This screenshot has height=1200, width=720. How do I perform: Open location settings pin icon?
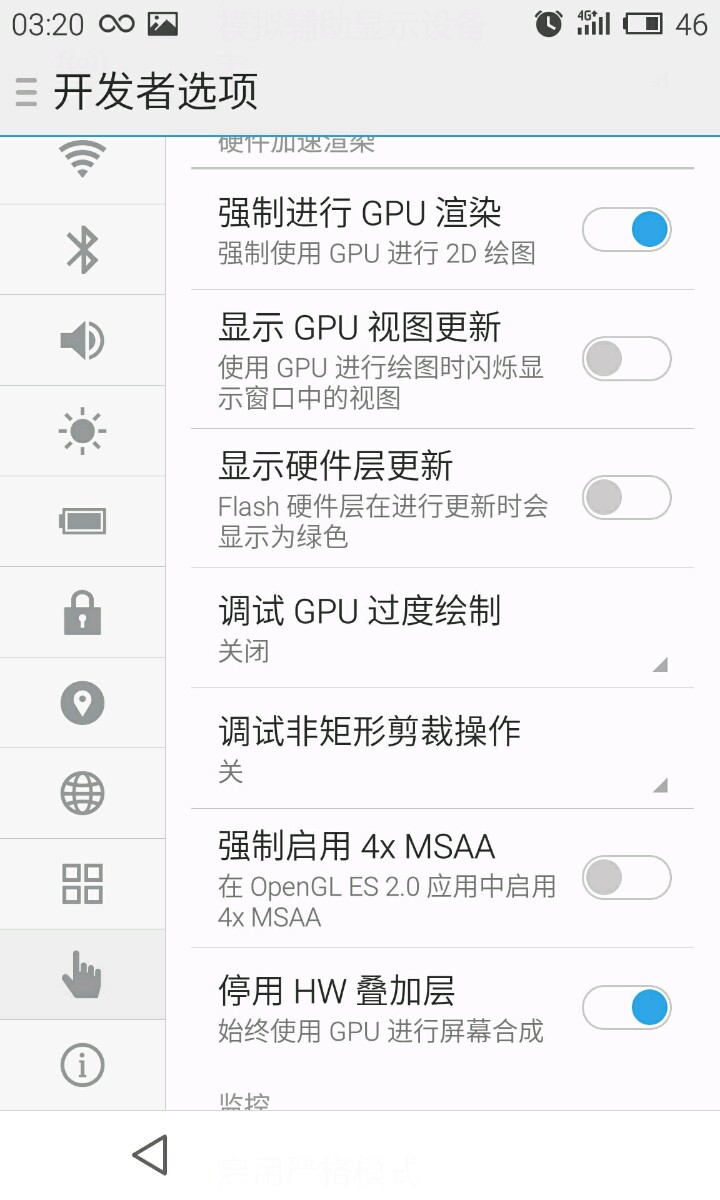82,703
